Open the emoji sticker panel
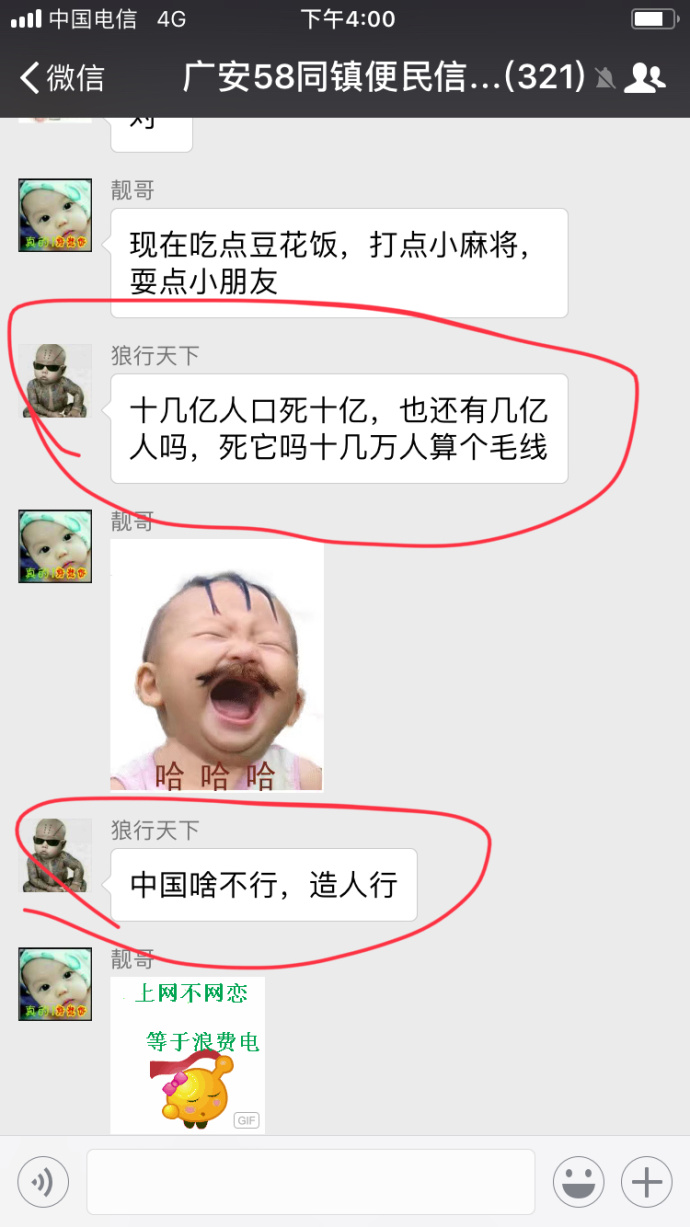The image size is (690, 1227). tap(578, 1183)
